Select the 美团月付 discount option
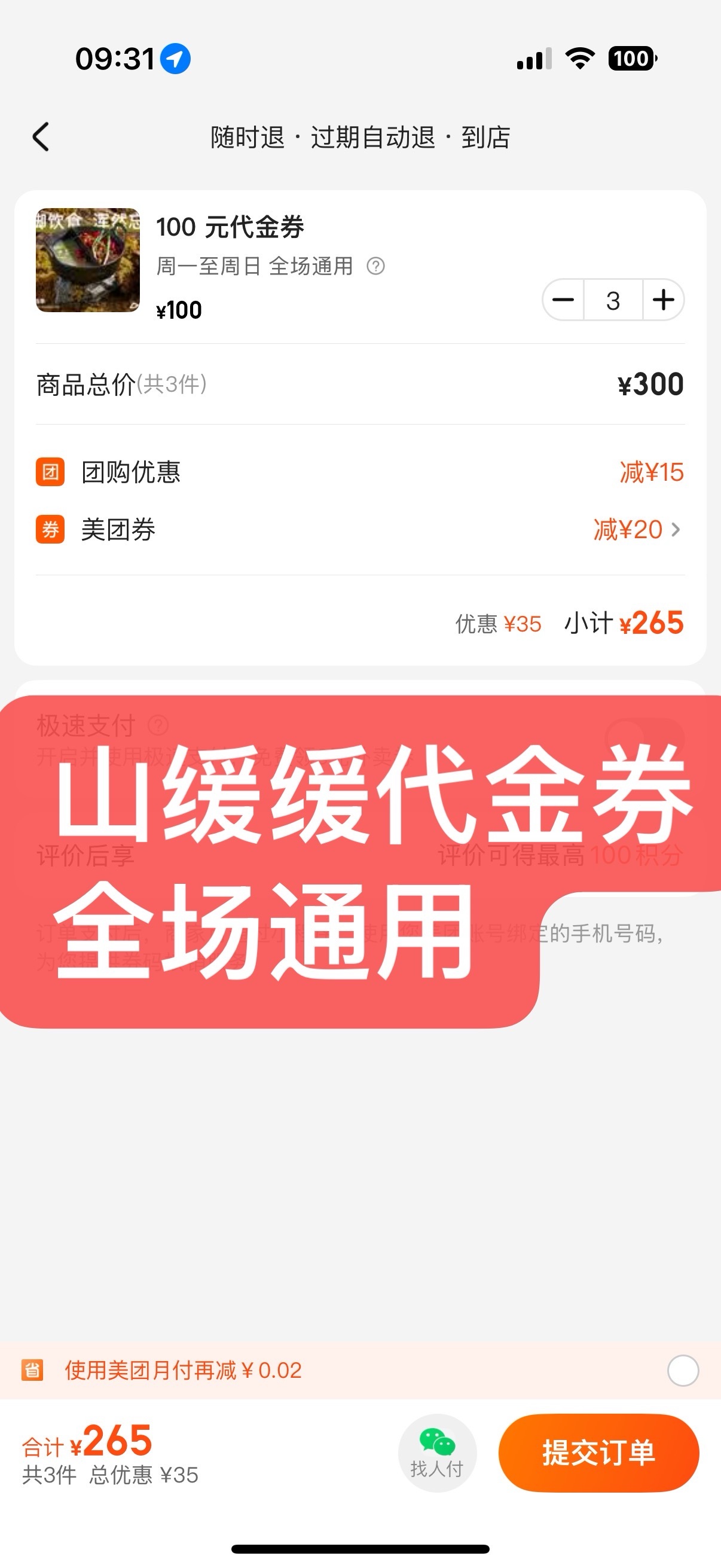The height and width of the screenshot is (1568, 721). [x=682, y=1370]
